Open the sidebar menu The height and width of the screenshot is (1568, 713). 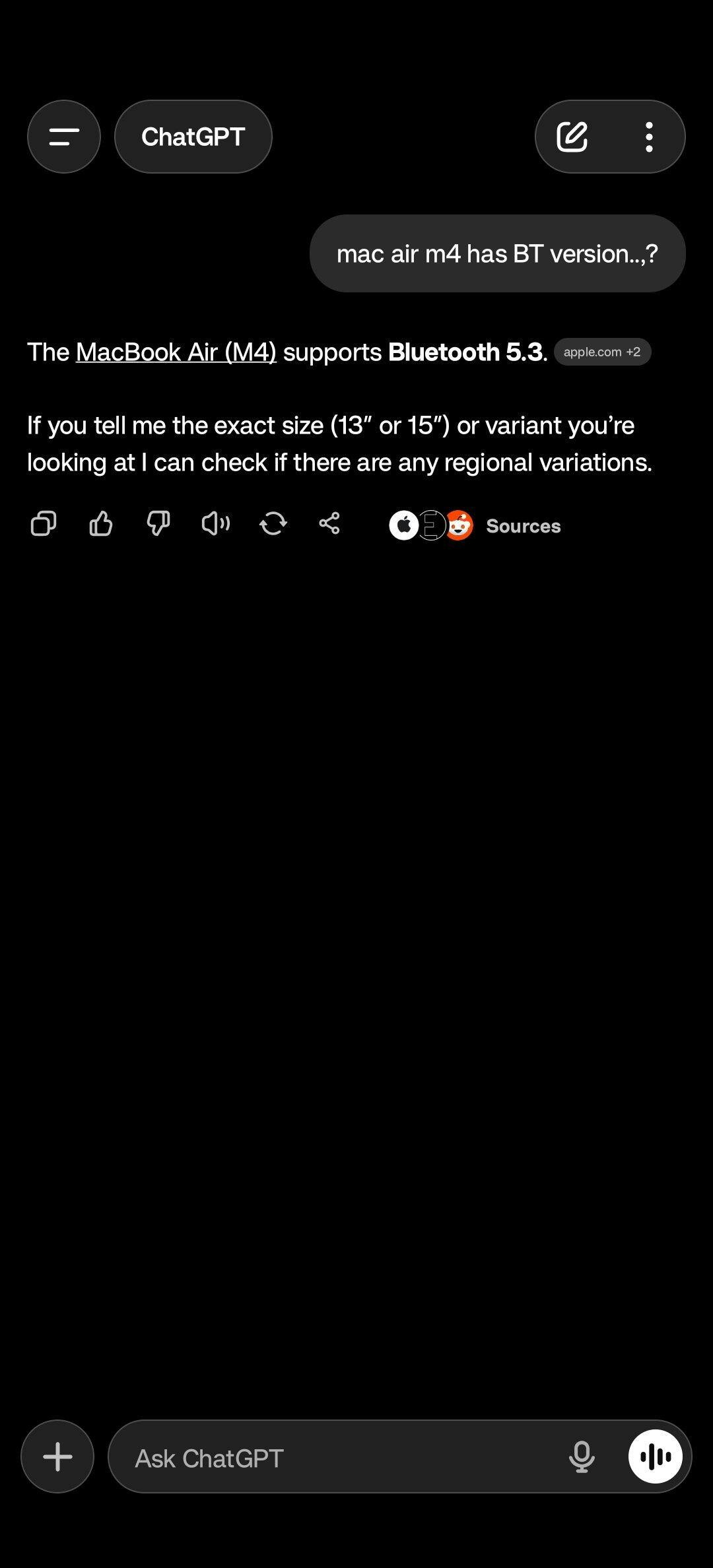pos(64,137)
